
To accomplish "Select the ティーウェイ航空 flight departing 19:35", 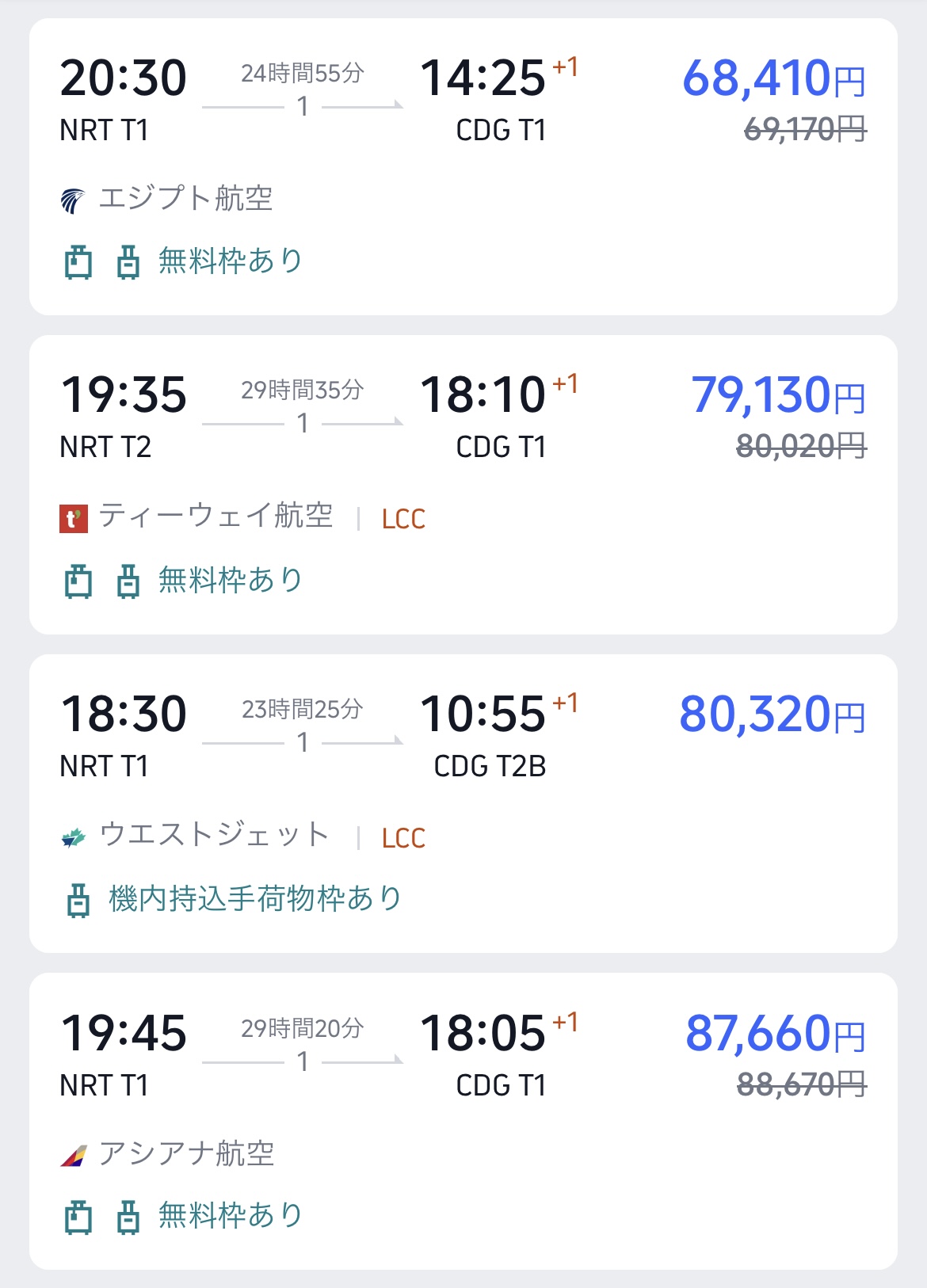I will pos(463,484).
